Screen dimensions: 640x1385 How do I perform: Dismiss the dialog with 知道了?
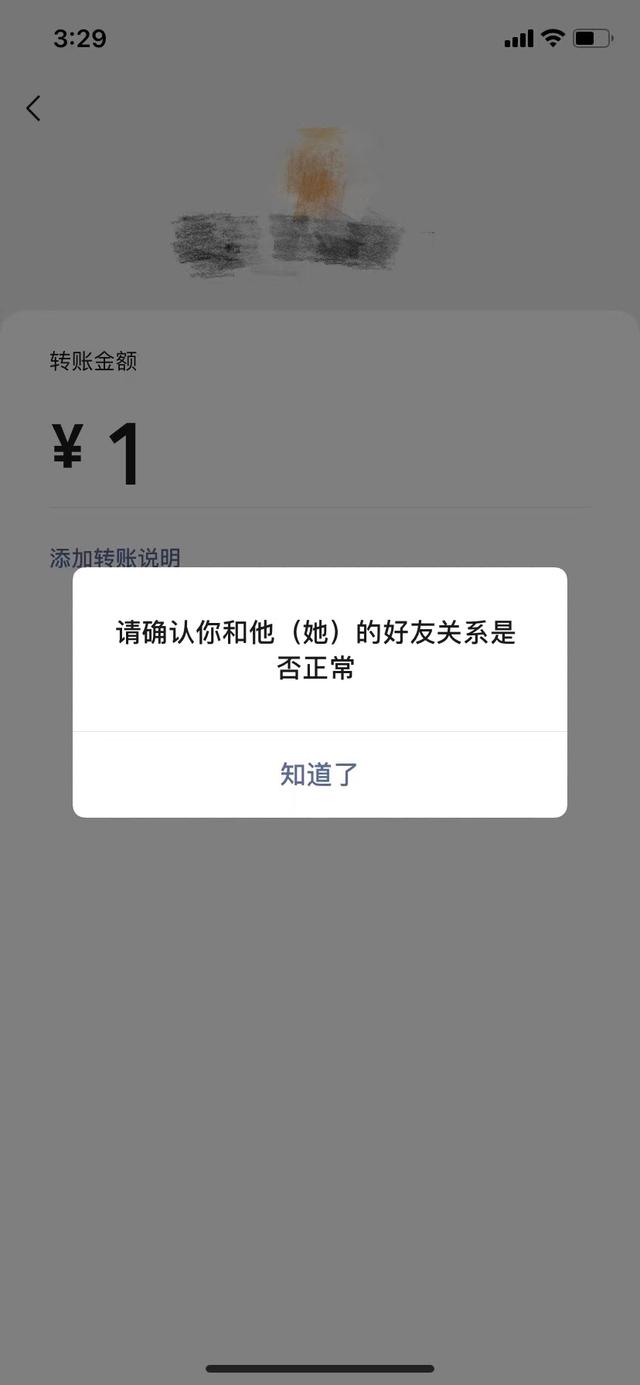pos(319,774)
